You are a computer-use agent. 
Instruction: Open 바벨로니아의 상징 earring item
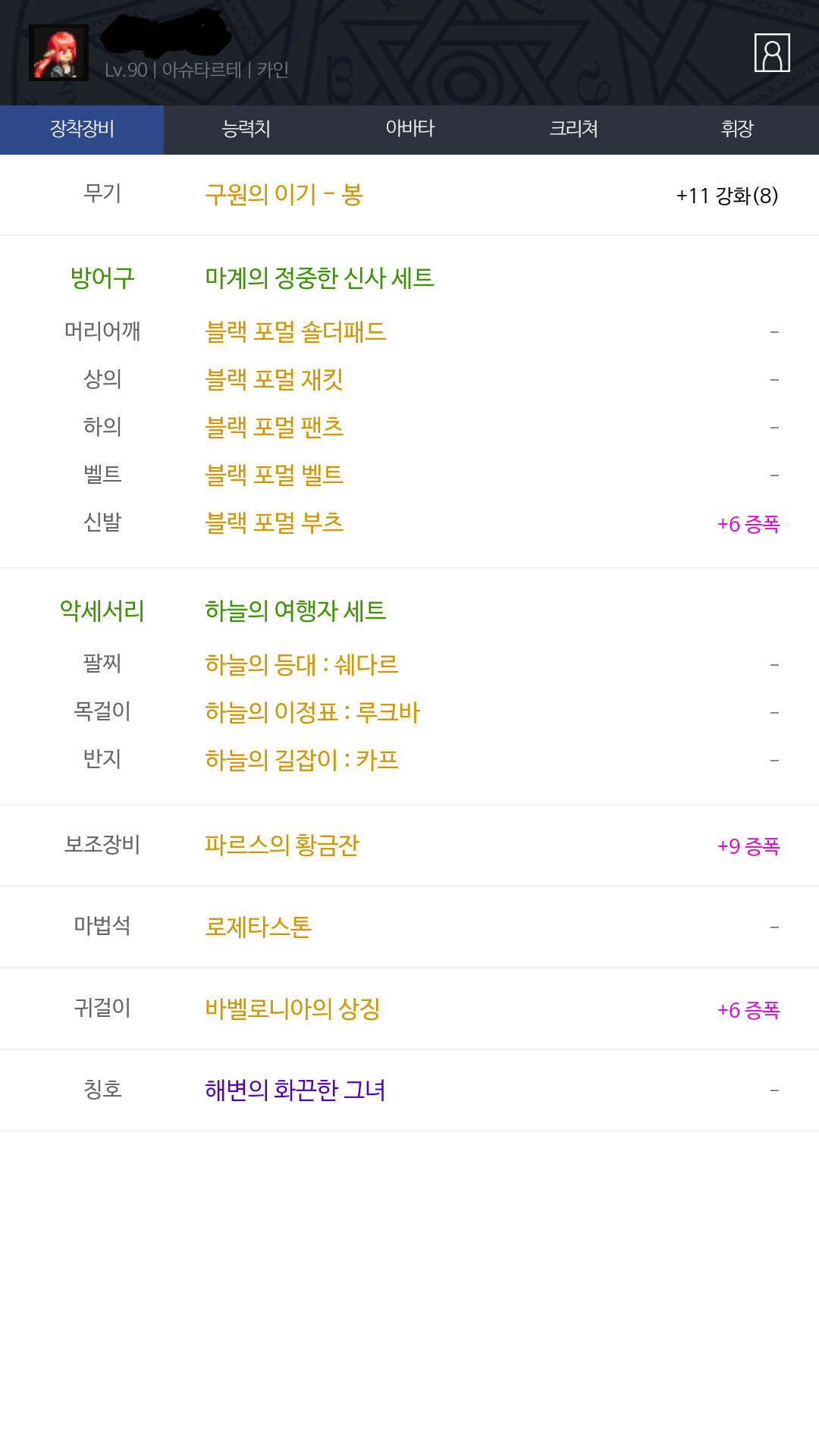[293, 1009]
